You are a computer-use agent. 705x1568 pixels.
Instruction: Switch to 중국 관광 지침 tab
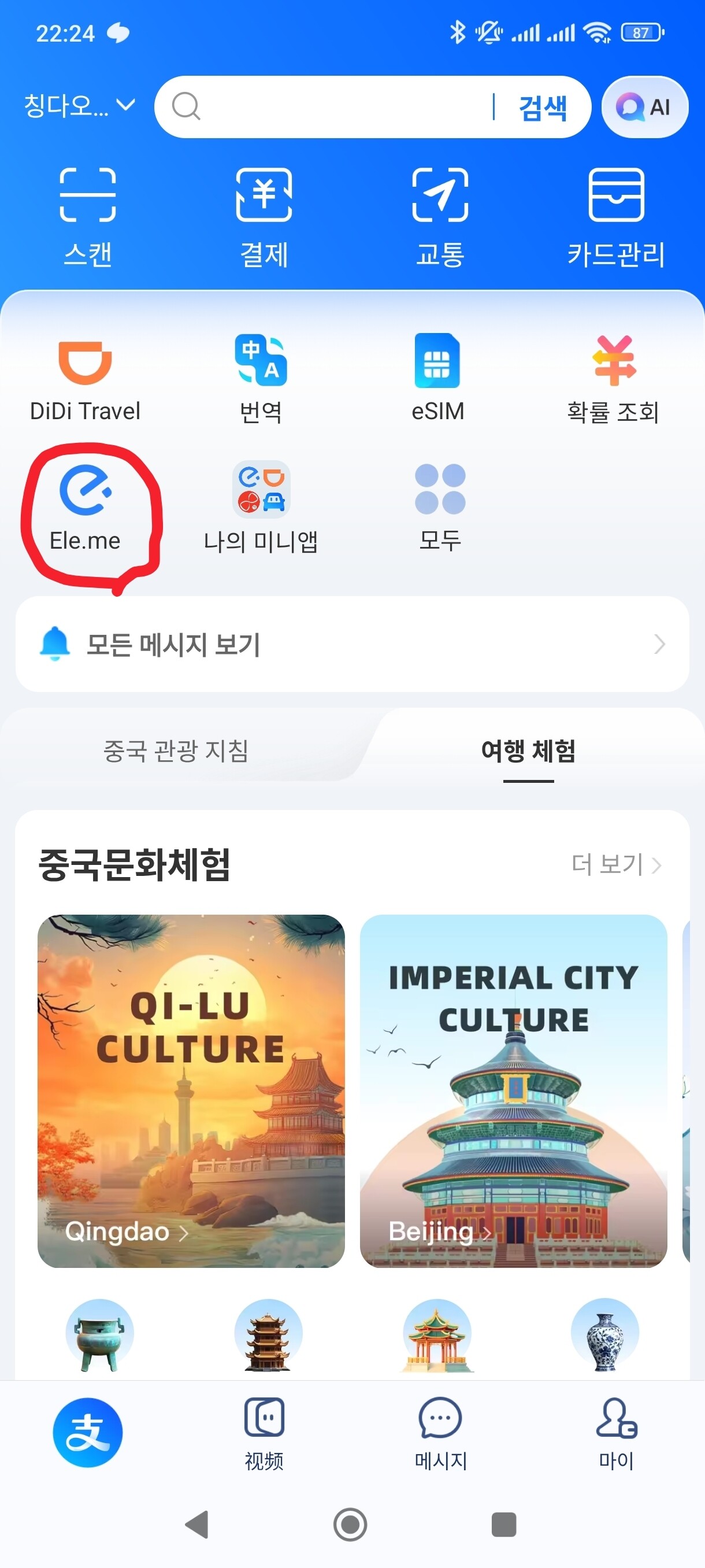pos(176,750)
